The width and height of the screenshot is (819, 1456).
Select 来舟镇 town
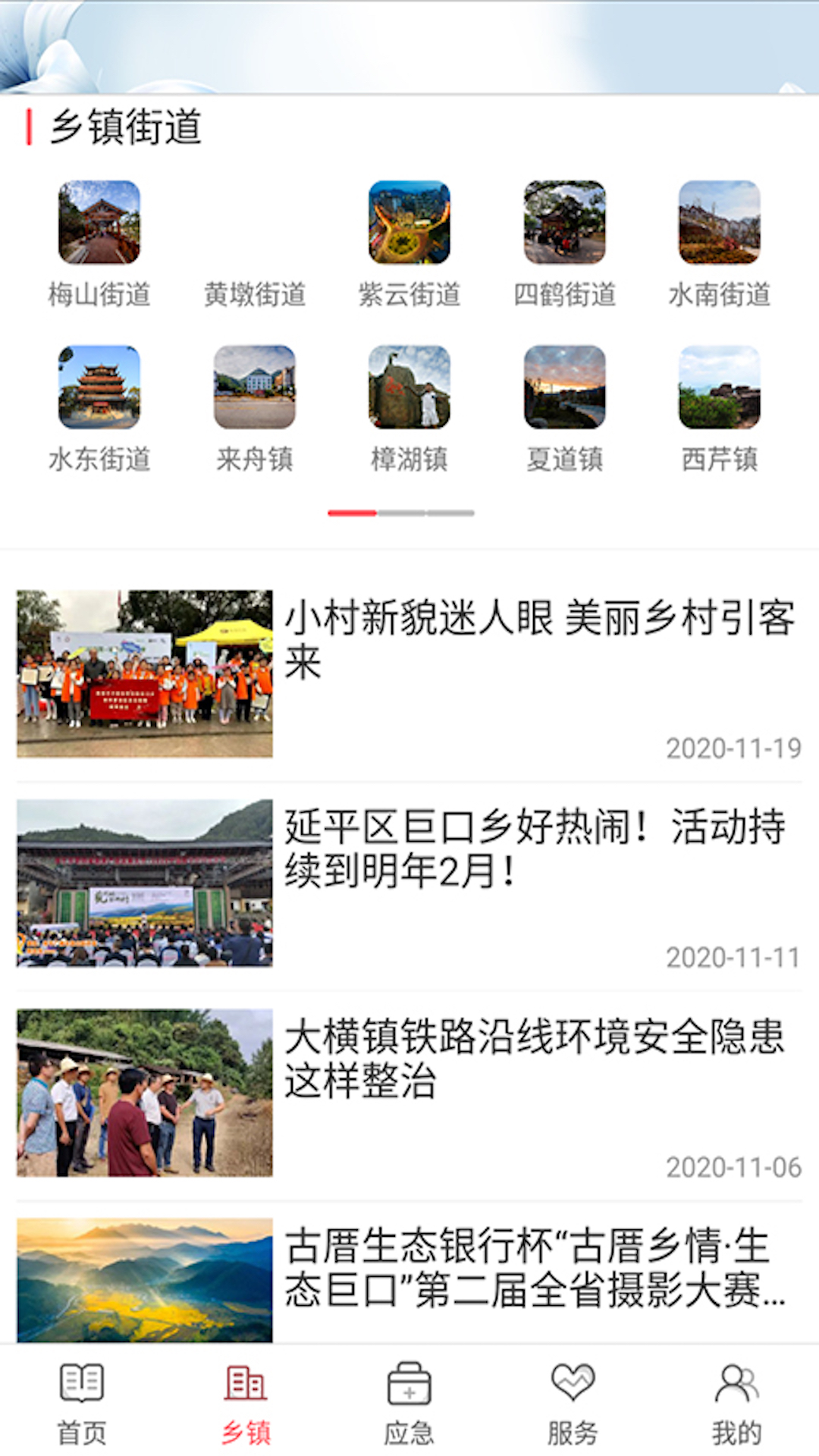click(x=255, y=409)
